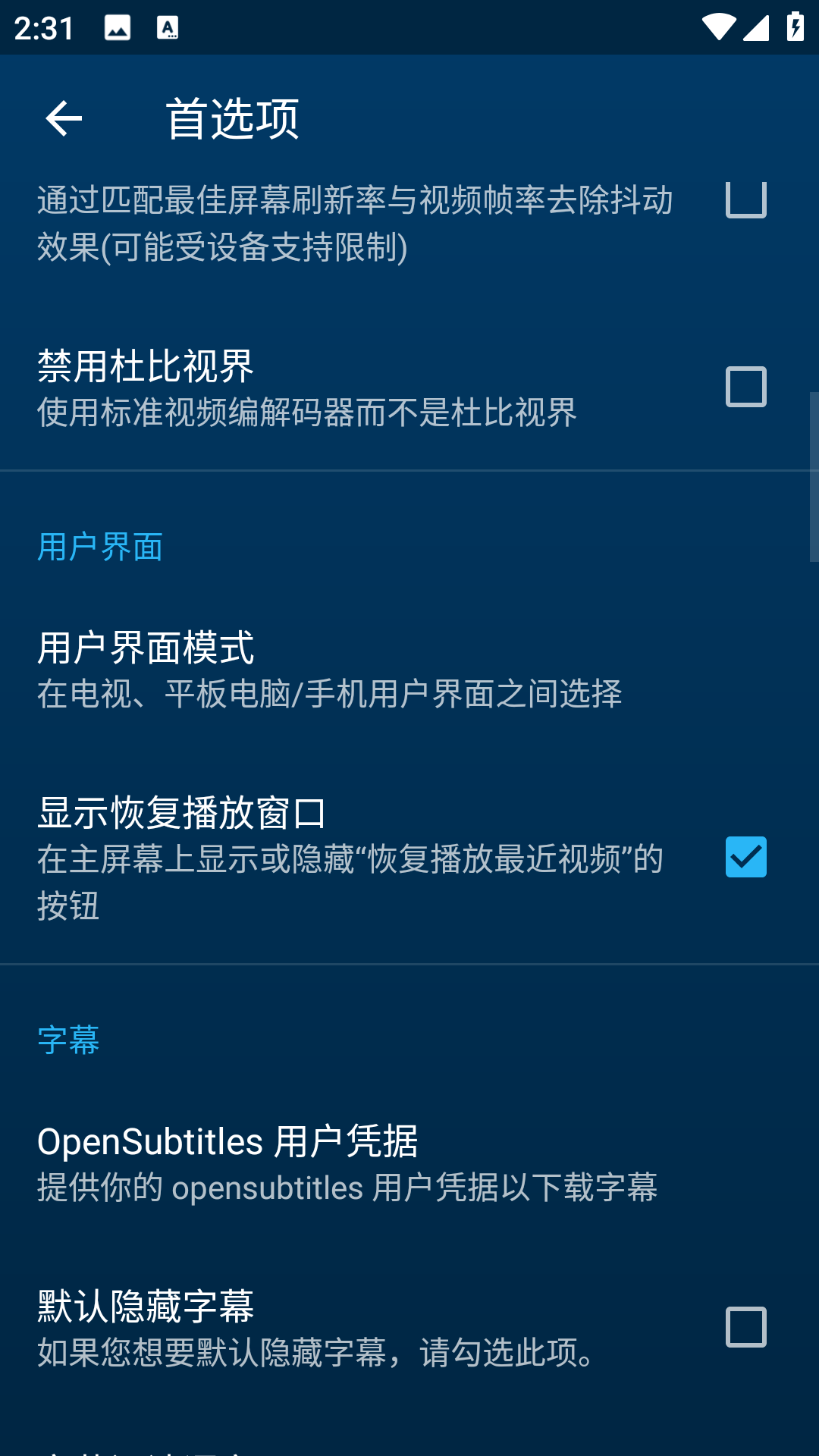Select the 用户界面 section header
Viewport: 819px width, 1456px height.
[100, 548]
